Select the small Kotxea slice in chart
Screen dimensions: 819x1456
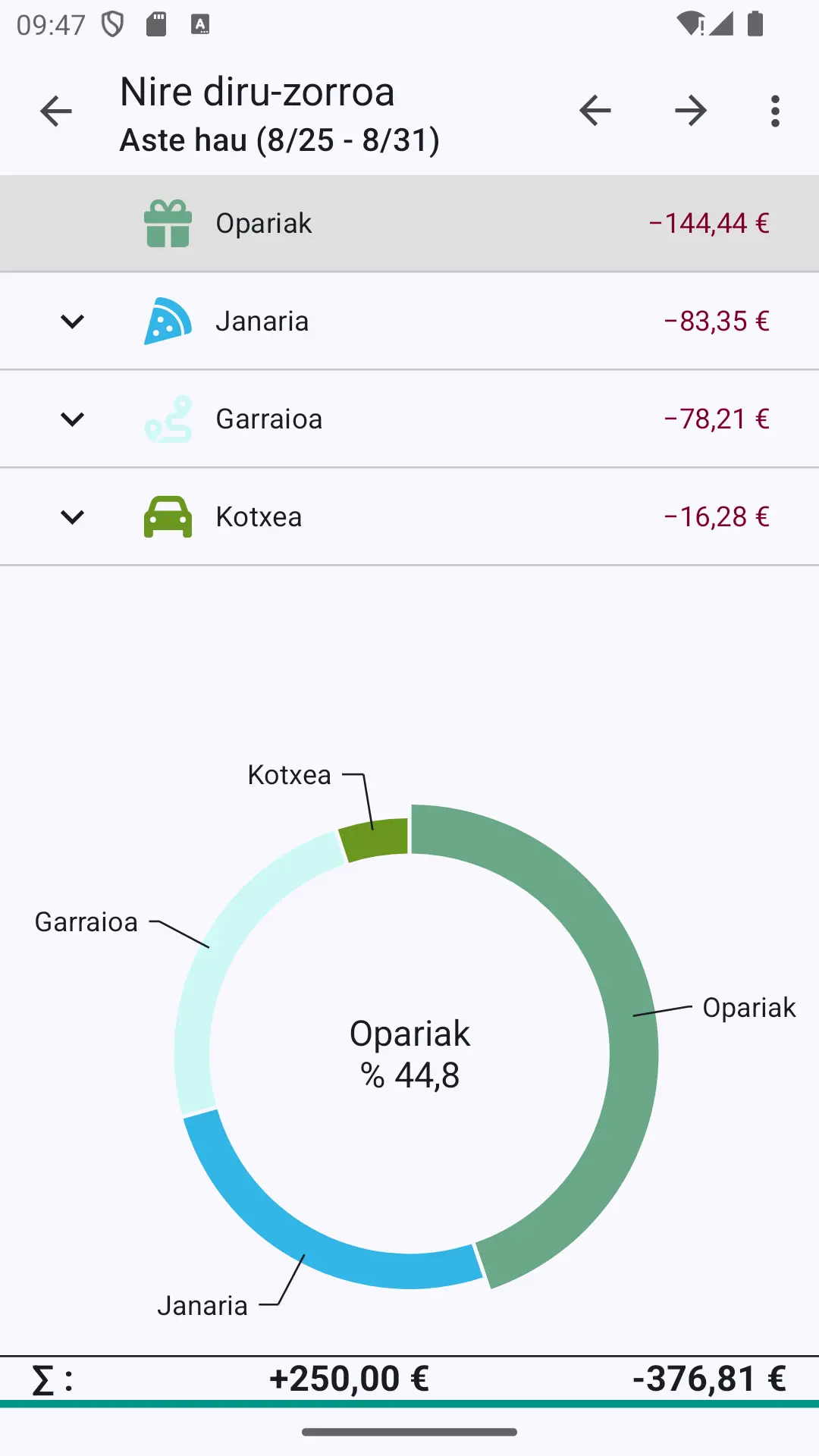[x=373, y=839]
